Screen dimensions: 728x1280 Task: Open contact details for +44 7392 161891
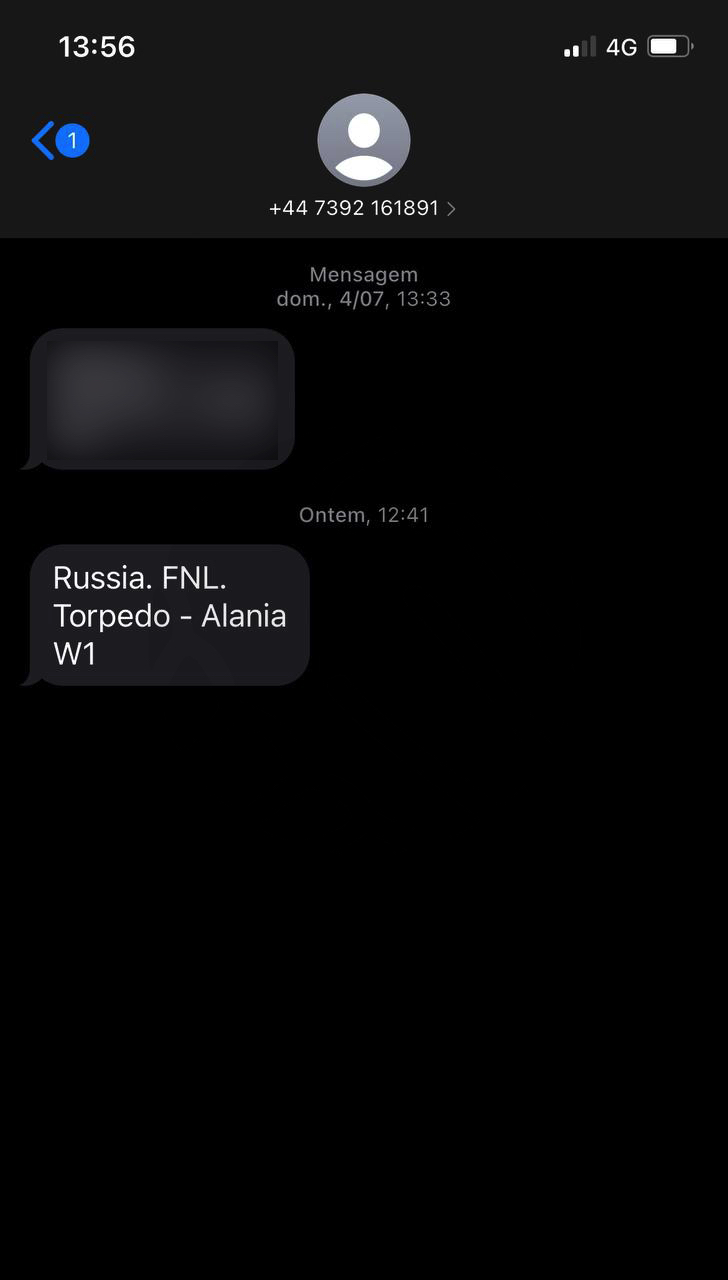click(363, 208)
